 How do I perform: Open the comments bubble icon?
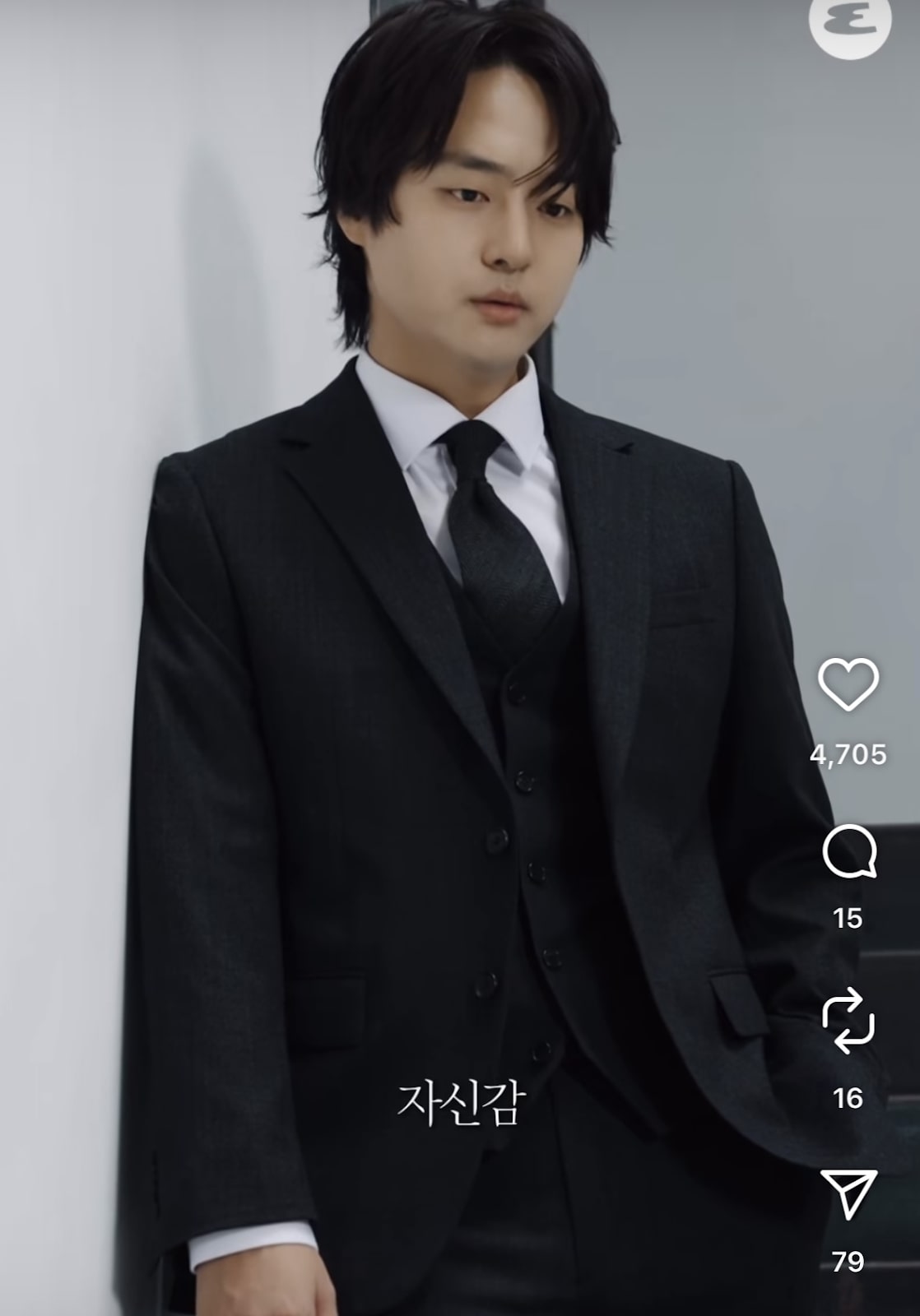[848, 853]
